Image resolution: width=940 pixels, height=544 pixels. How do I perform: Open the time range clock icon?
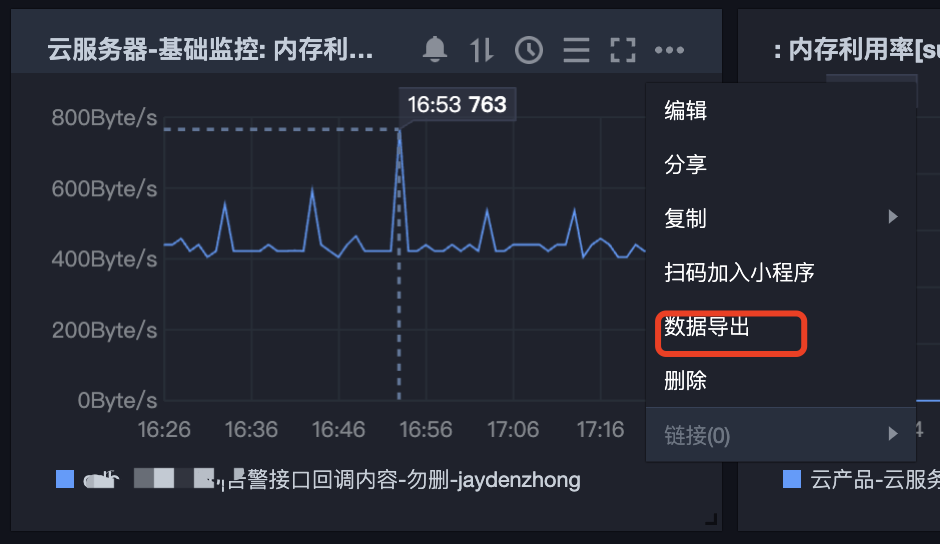[528, 49]
